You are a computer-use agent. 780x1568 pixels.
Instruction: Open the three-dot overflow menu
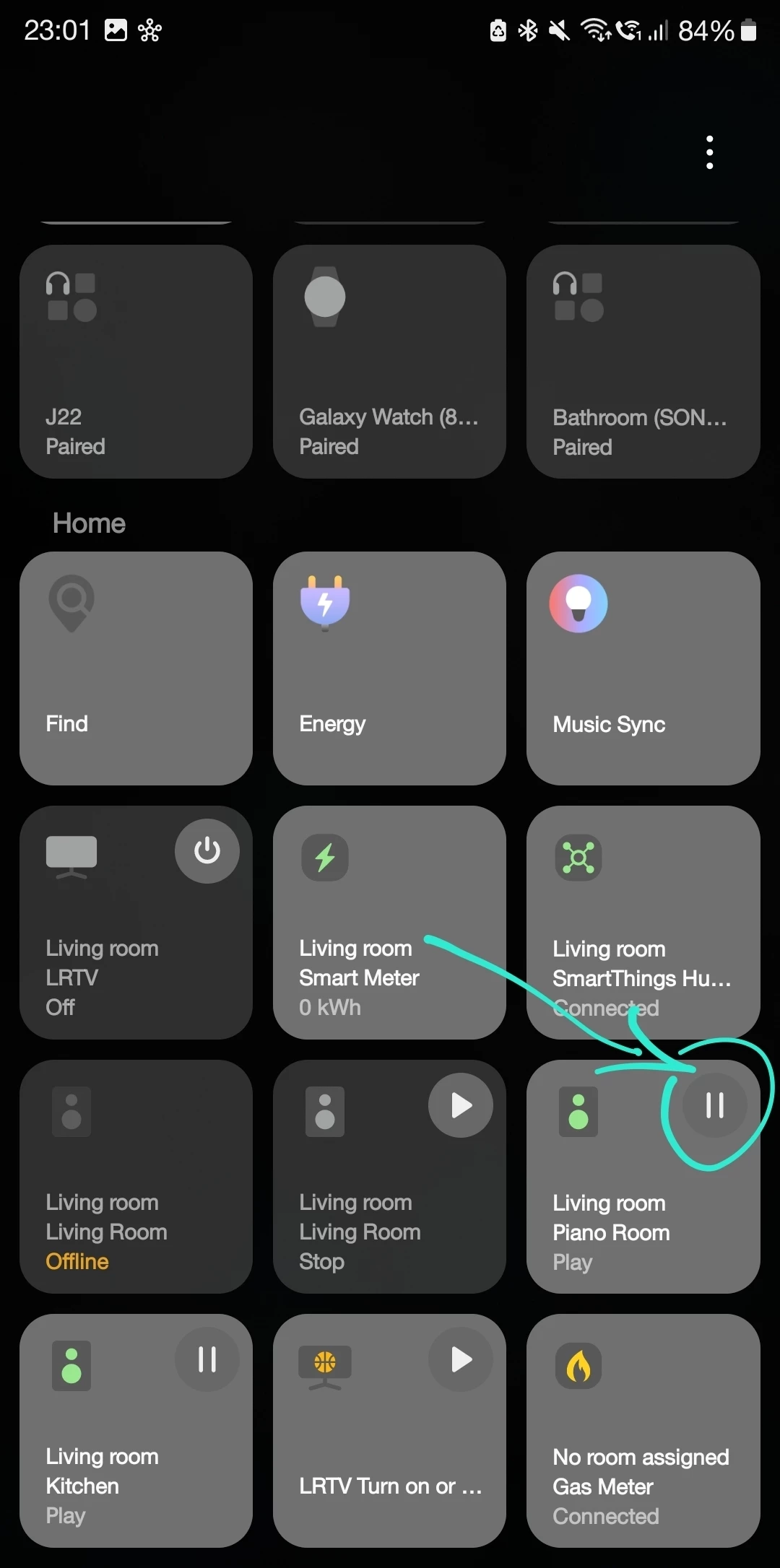click(710, 152)
